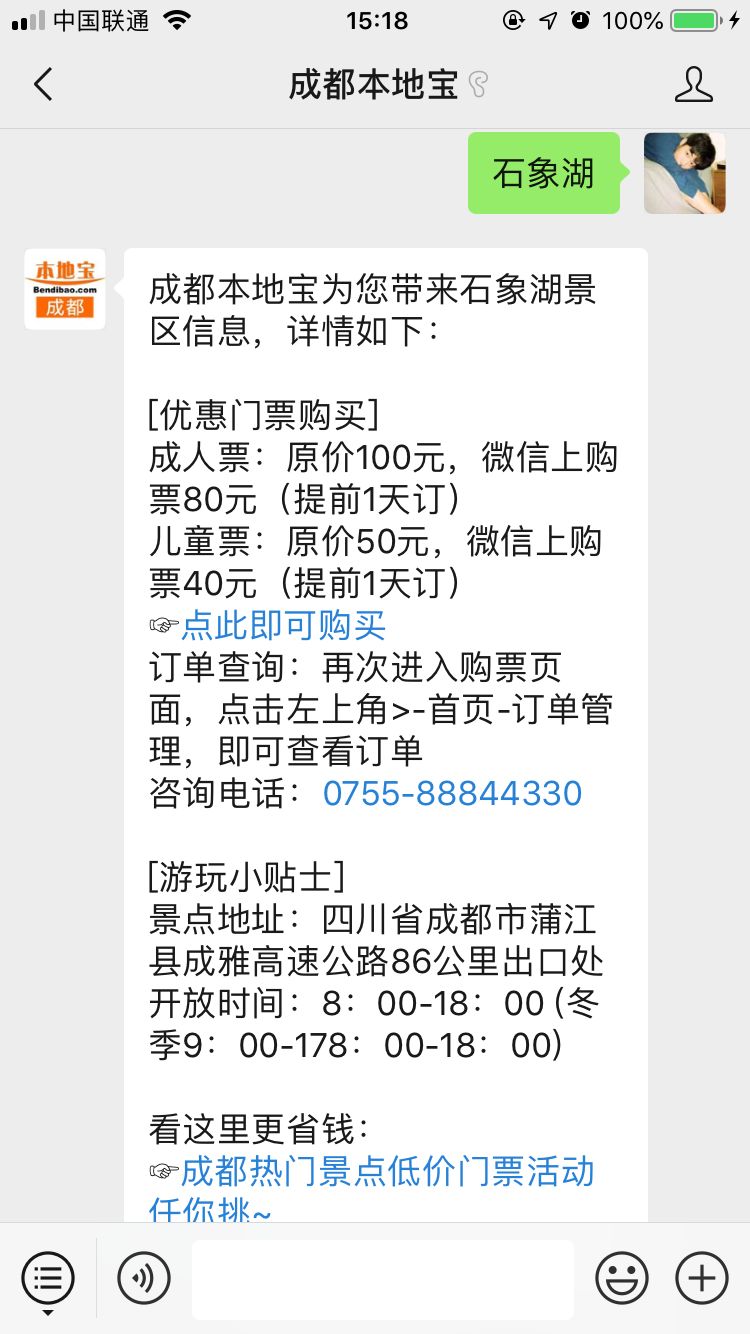Switch to voice message input
Screen dimensions: 750x1334
[144, 1278]
